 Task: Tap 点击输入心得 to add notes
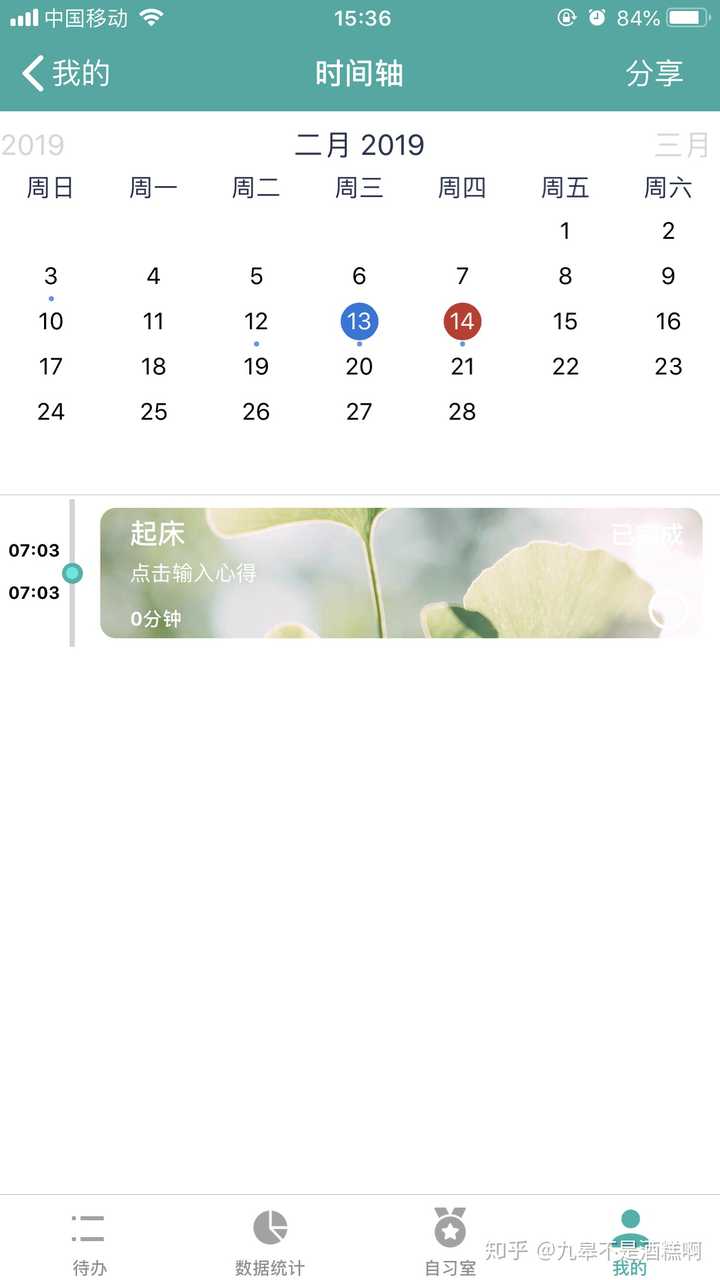(193, 573)
